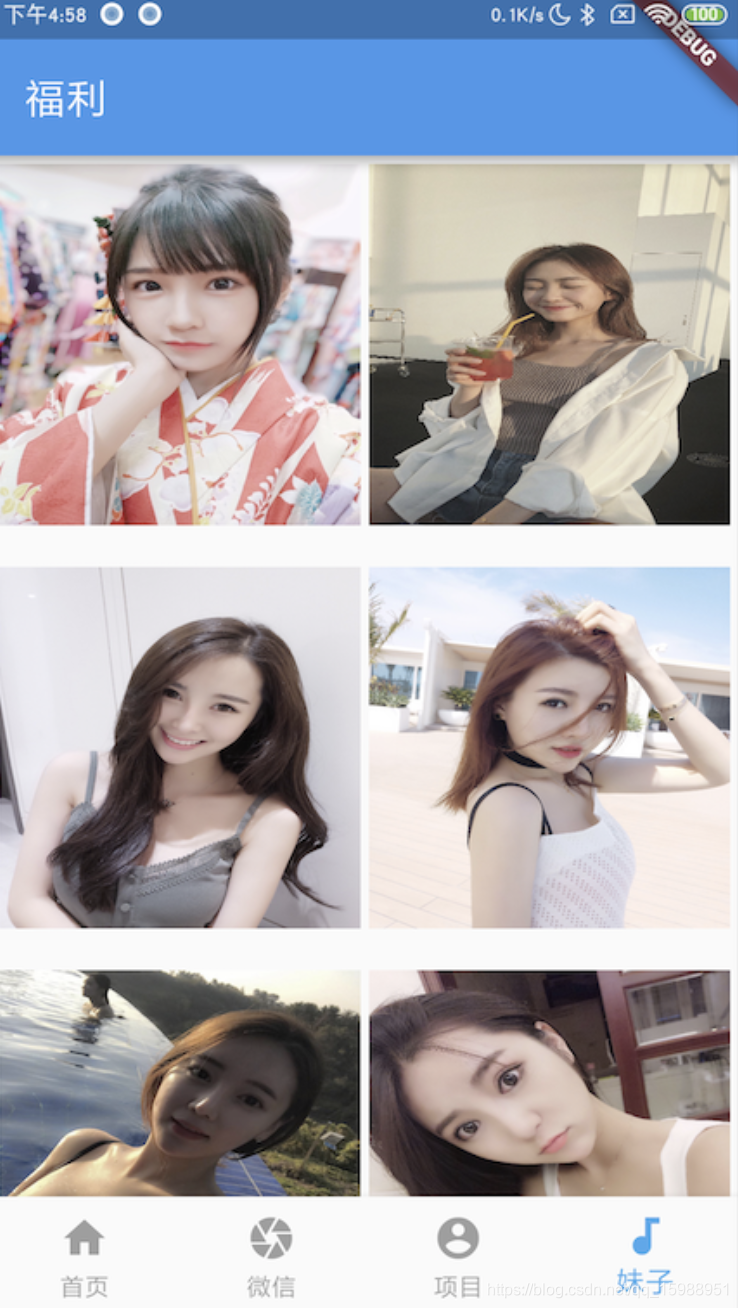The width and height of the screenshot is (738, 1308).
Task: Open the photo beside the red cabinet
Action: tap(549, 1083)
